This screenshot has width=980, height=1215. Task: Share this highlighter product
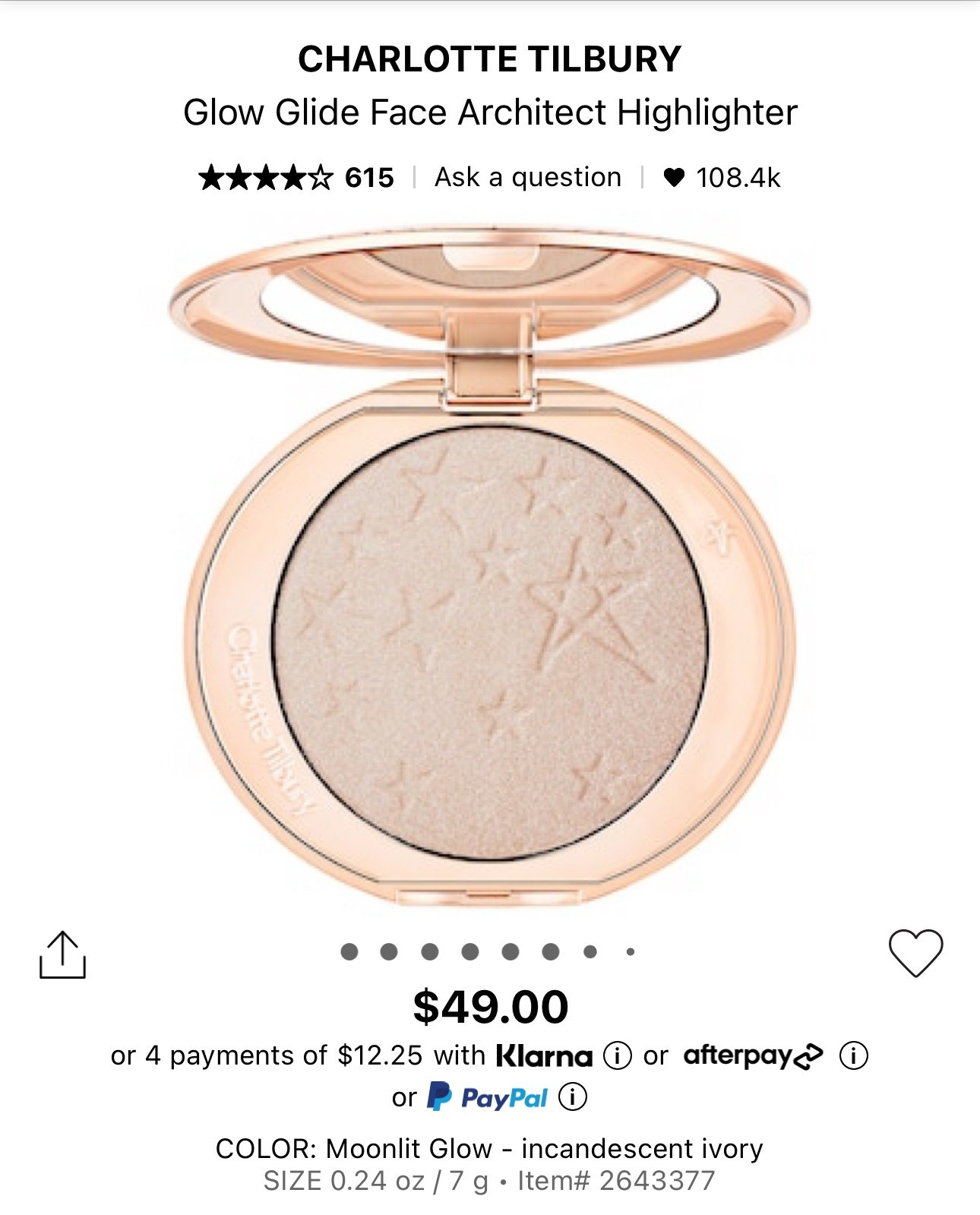62,954
